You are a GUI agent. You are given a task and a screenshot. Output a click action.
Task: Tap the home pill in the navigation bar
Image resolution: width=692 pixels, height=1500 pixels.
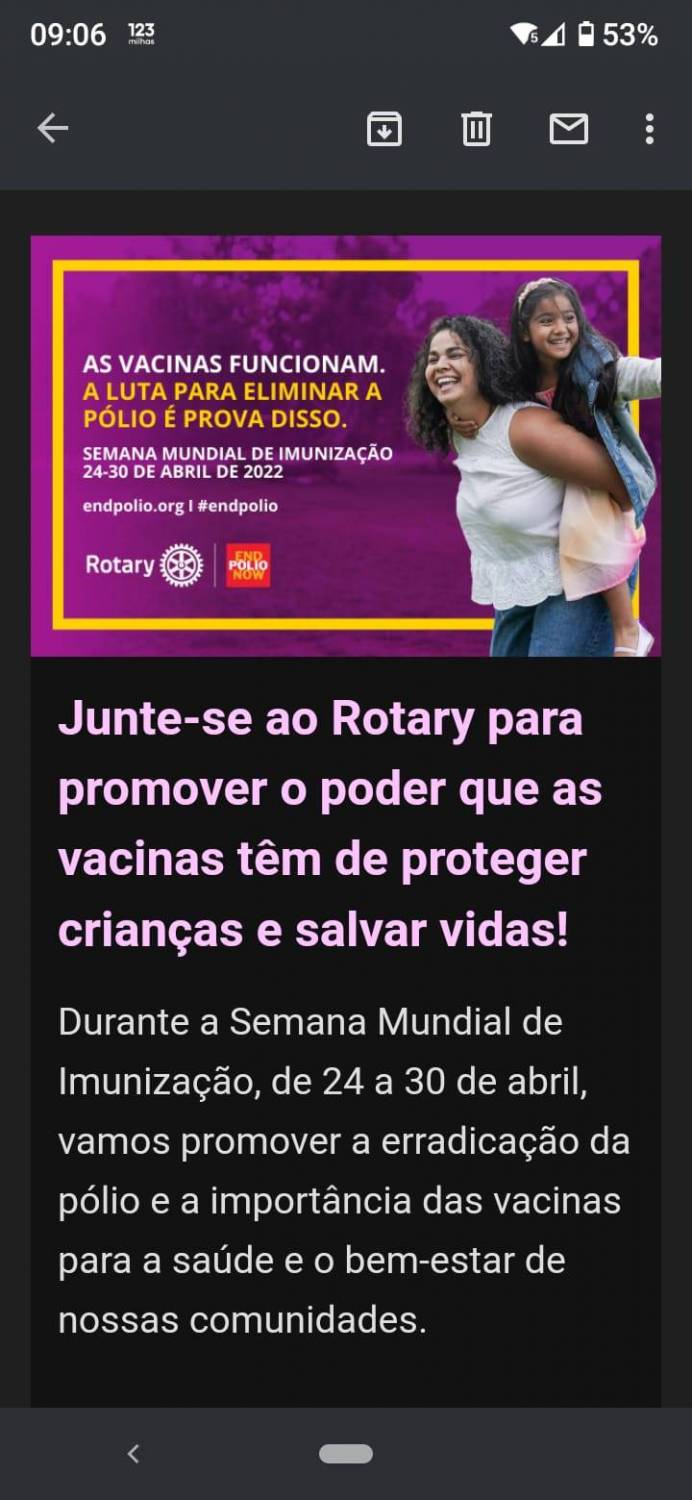point(346,1453)
